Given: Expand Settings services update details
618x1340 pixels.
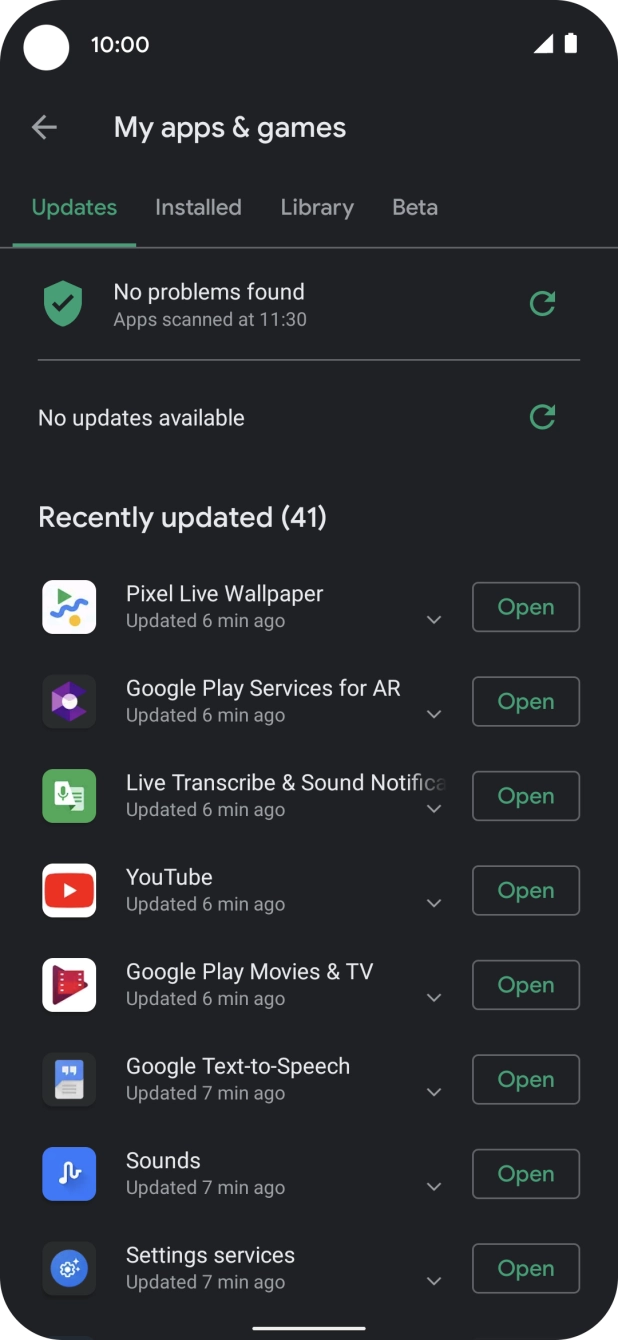Looking at the screenshot, I should click(x=434, y=1281).
